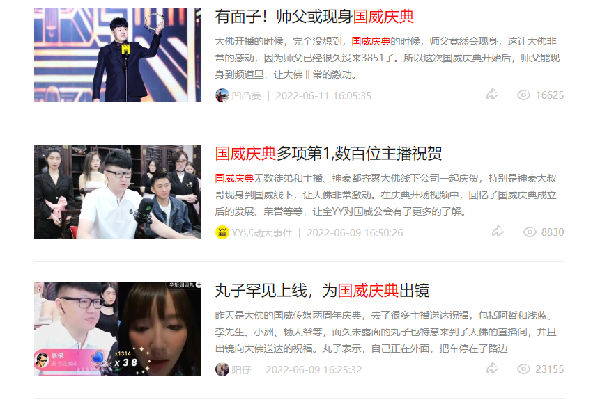Viewport: 600px width, 402px height.
Task: Share the 丸子罕见上线 article
Action: (492, 368)
